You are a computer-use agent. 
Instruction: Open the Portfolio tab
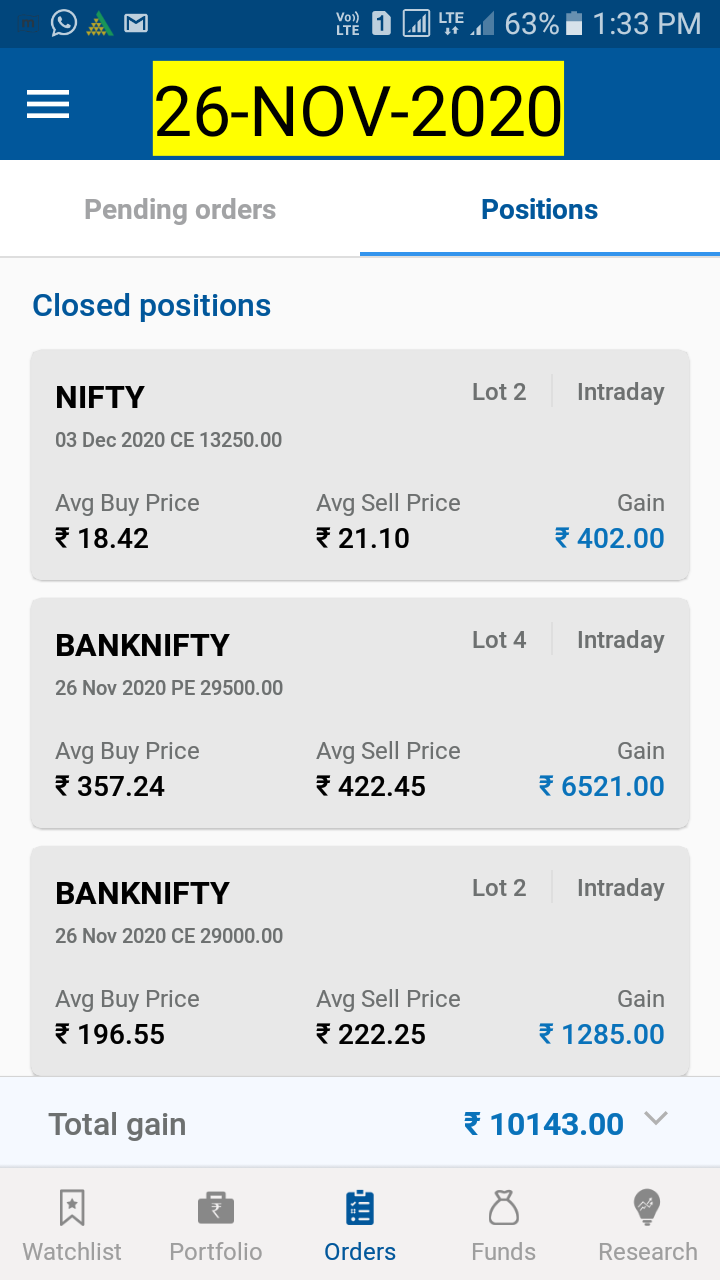point(216,1225)
